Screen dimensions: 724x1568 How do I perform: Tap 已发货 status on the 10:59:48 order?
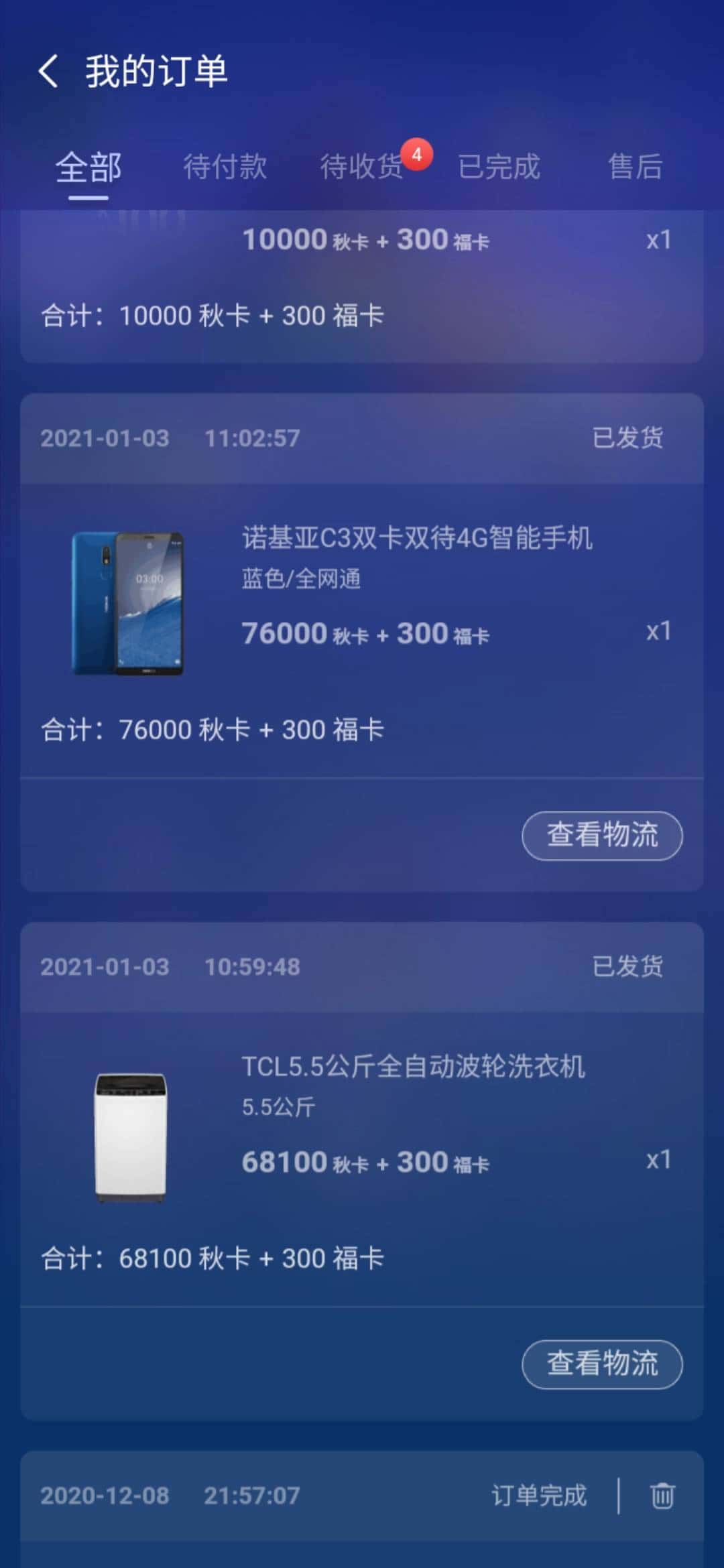(x=628, y=966)
